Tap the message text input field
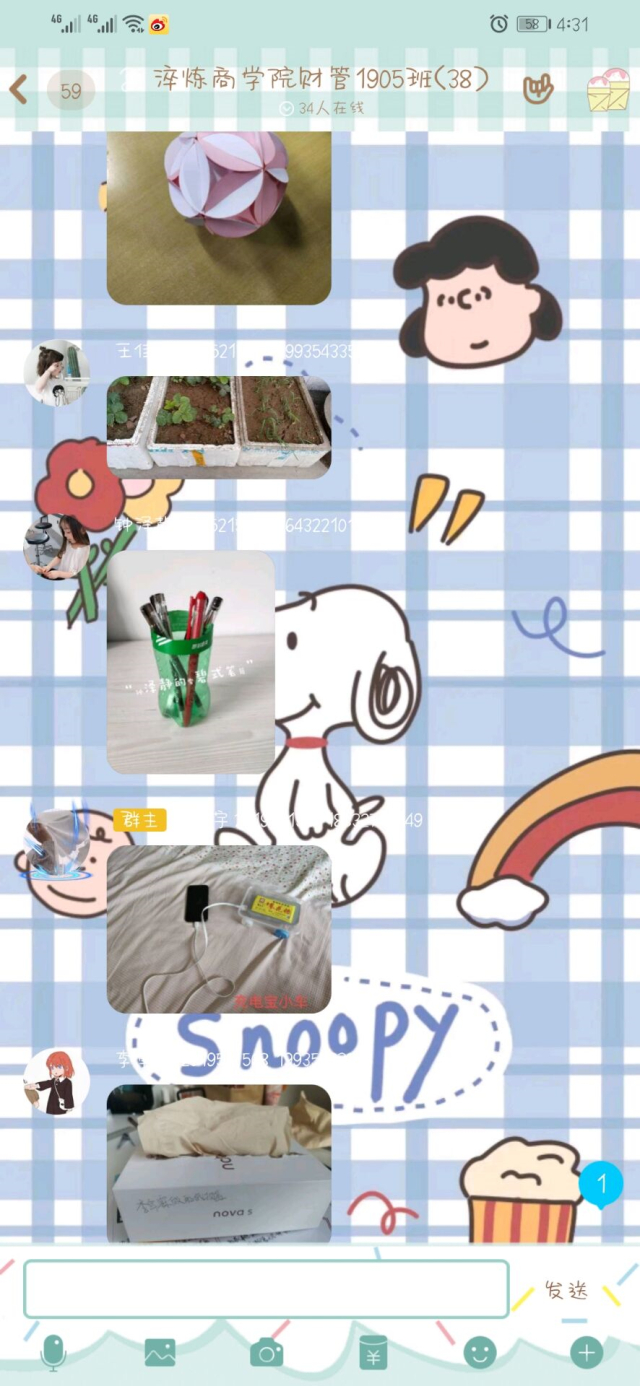This screenshot has height=1386, width=640. pos(266,1289)
